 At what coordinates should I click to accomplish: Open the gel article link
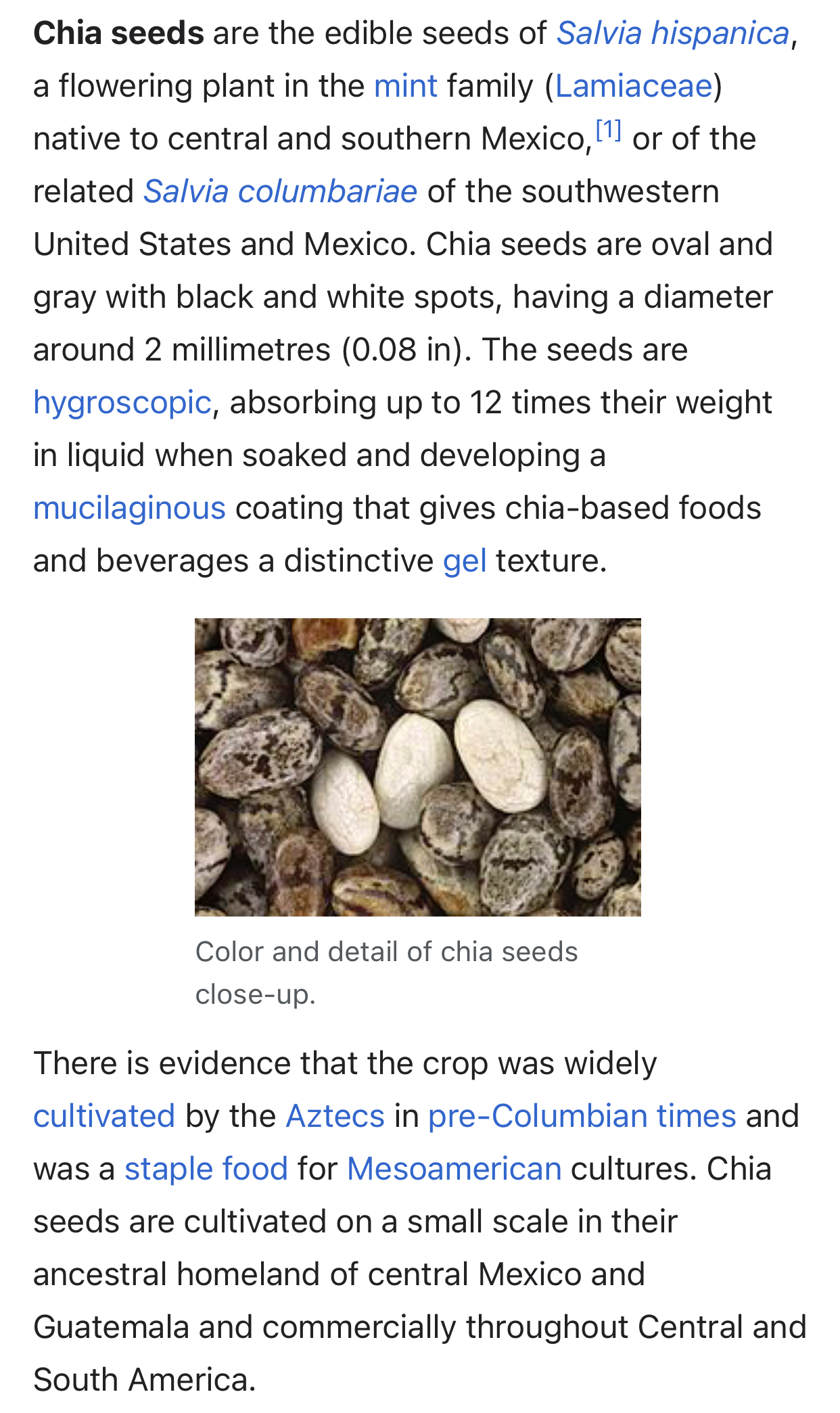tap(465, 561)
